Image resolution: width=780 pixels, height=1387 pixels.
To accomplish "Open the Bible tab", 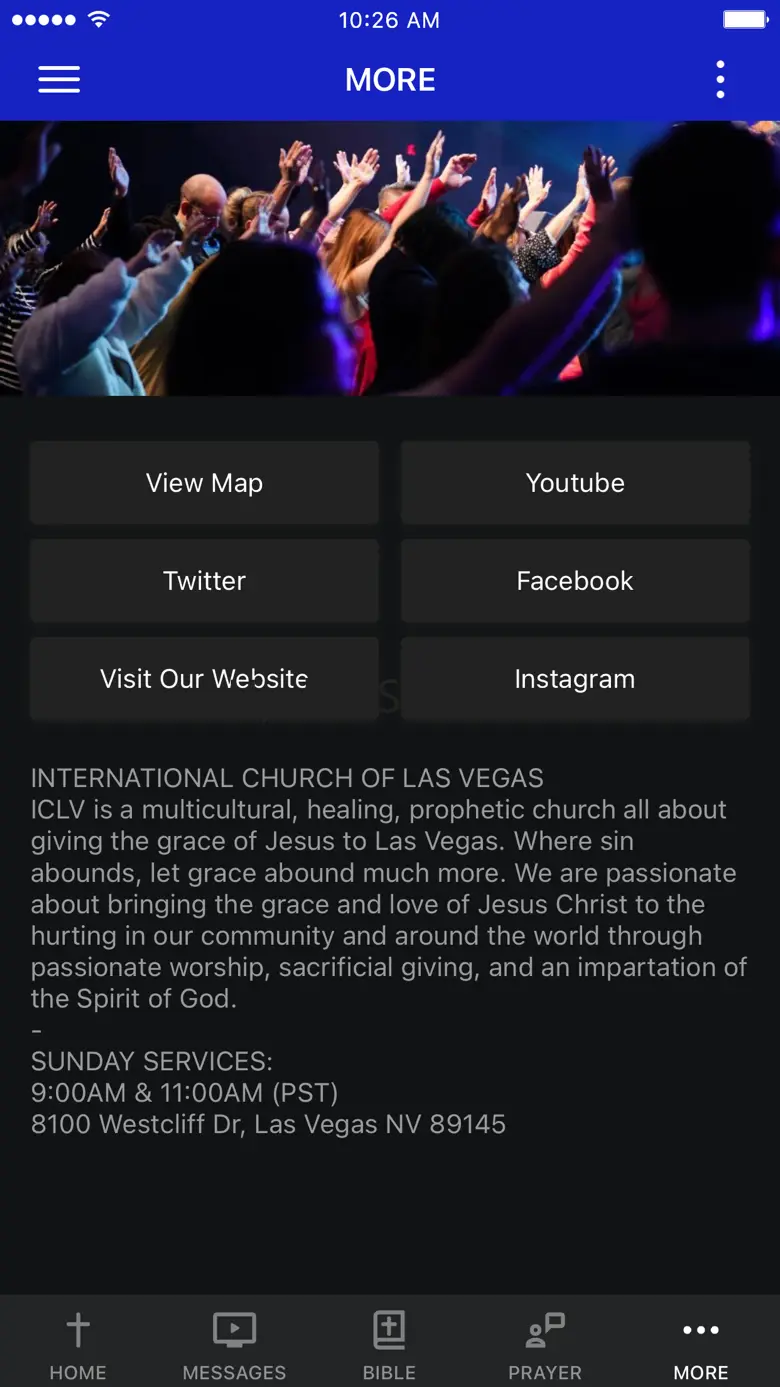I will pos(389,1345).
